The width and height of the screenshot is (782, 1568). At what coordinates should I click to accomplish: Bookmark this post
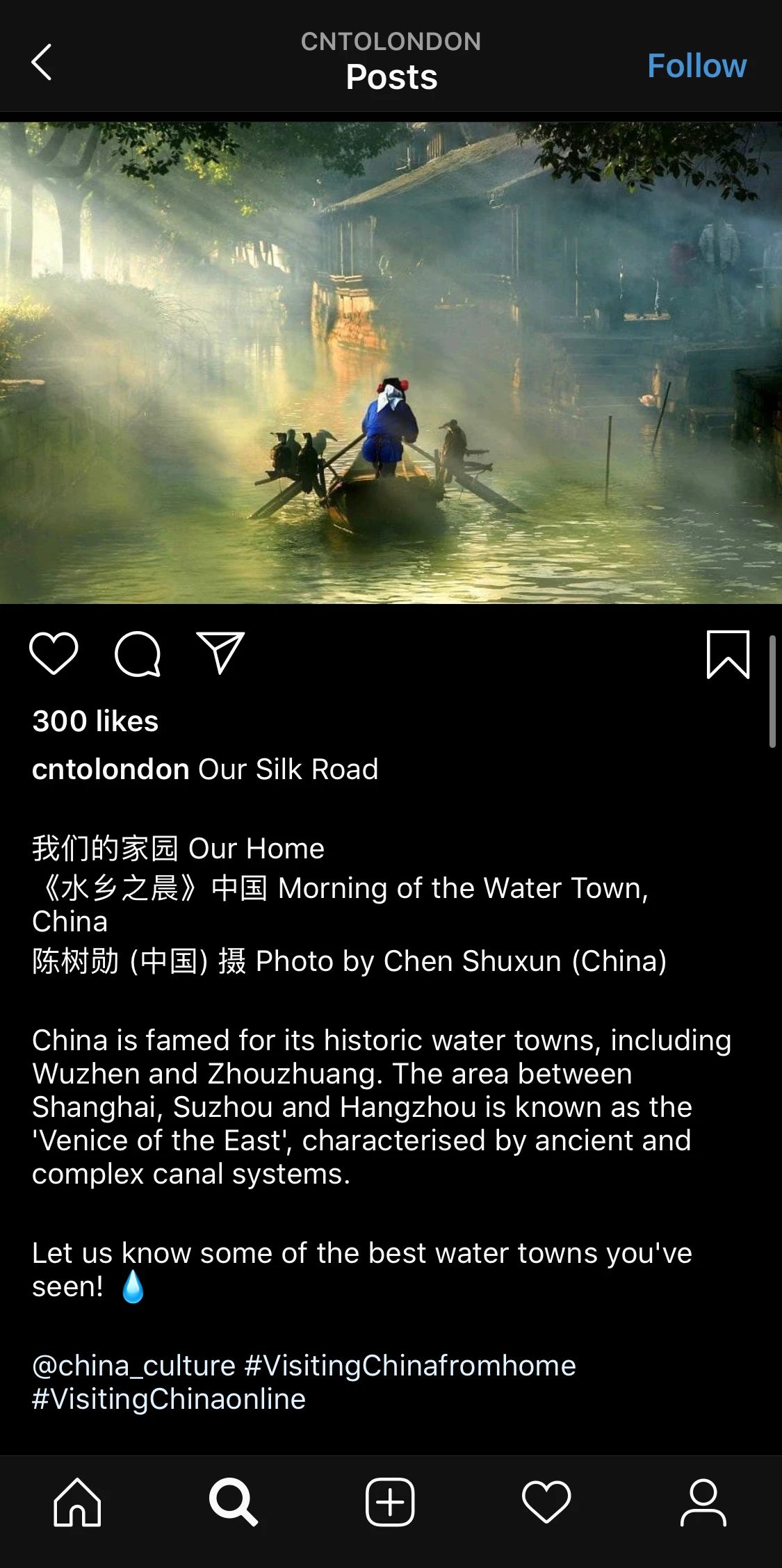tap(728, 654)
